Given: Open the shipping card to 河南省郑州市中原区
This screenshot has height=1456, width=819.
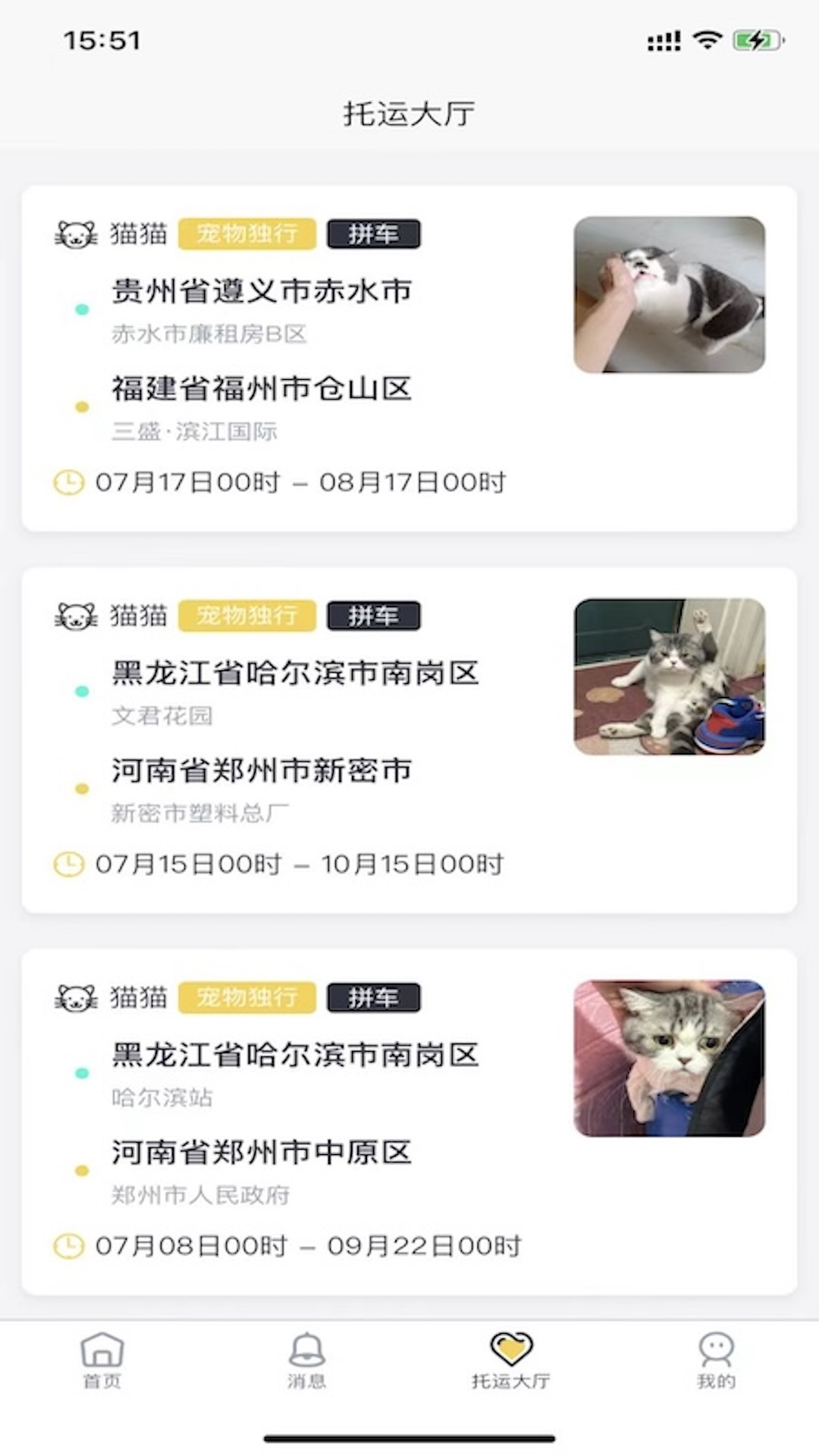Looking at the screenshot, I should point(409,1122).
